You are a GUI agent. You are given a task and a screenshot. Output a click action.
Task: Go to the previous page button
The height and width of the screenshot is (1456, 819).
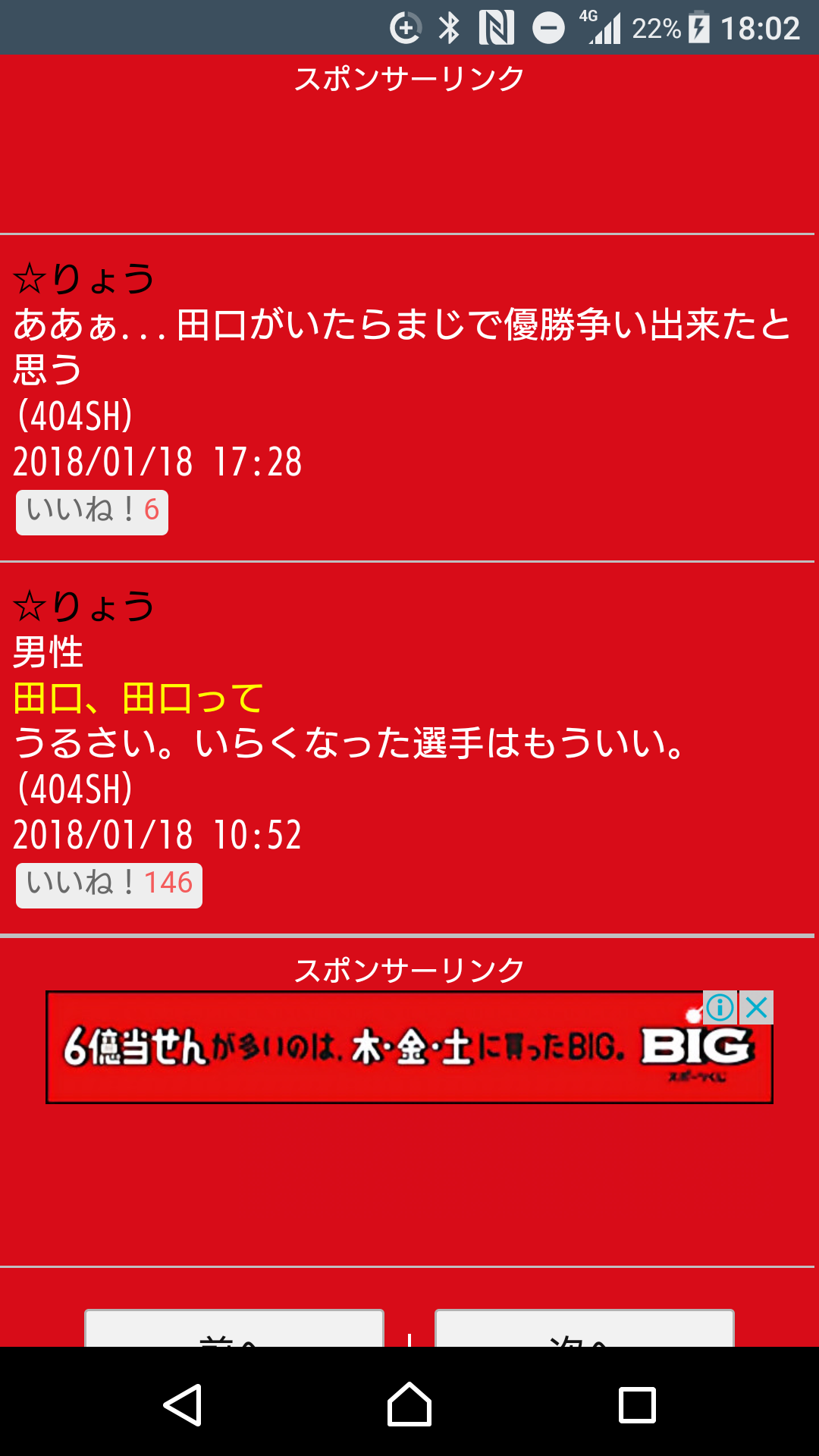(234, 1328)
